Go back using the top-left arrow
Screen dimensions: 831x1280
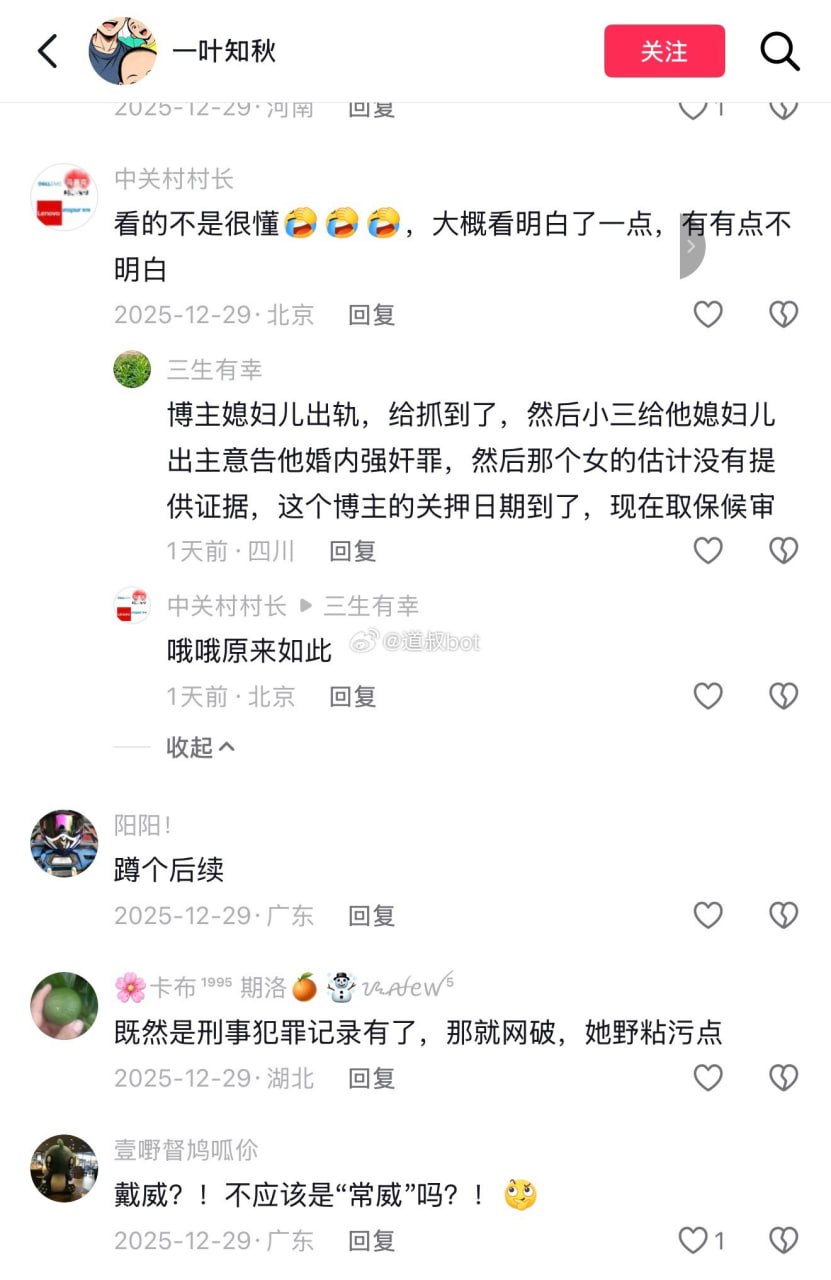click(47, 51)
